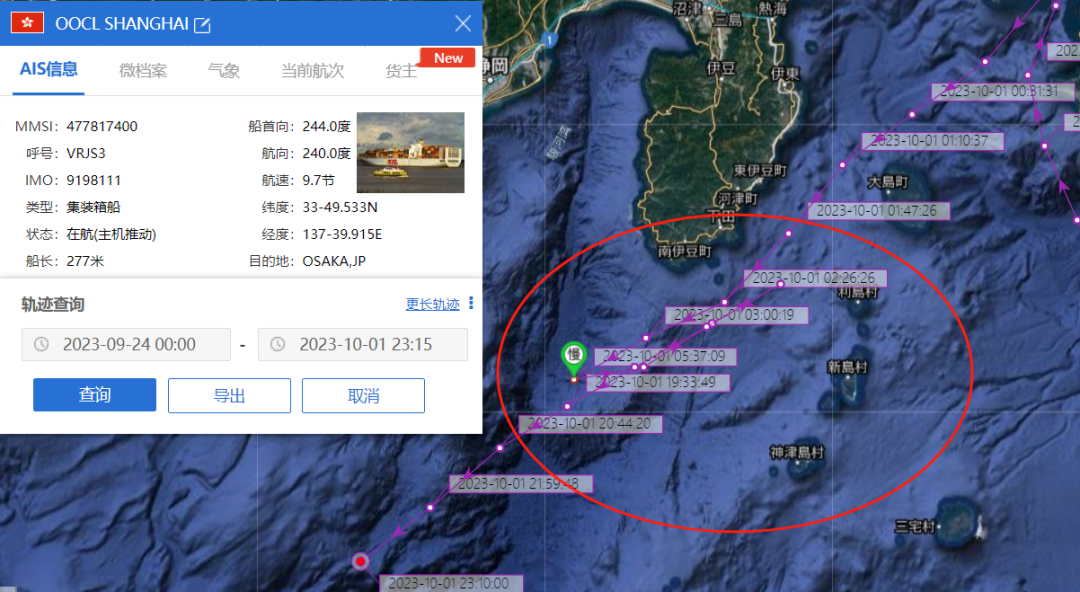The width and height of the screenshot is (1080, 592).
Task: Select track point 2023-10-01 21:59:48
Action: tap(430, 508)
